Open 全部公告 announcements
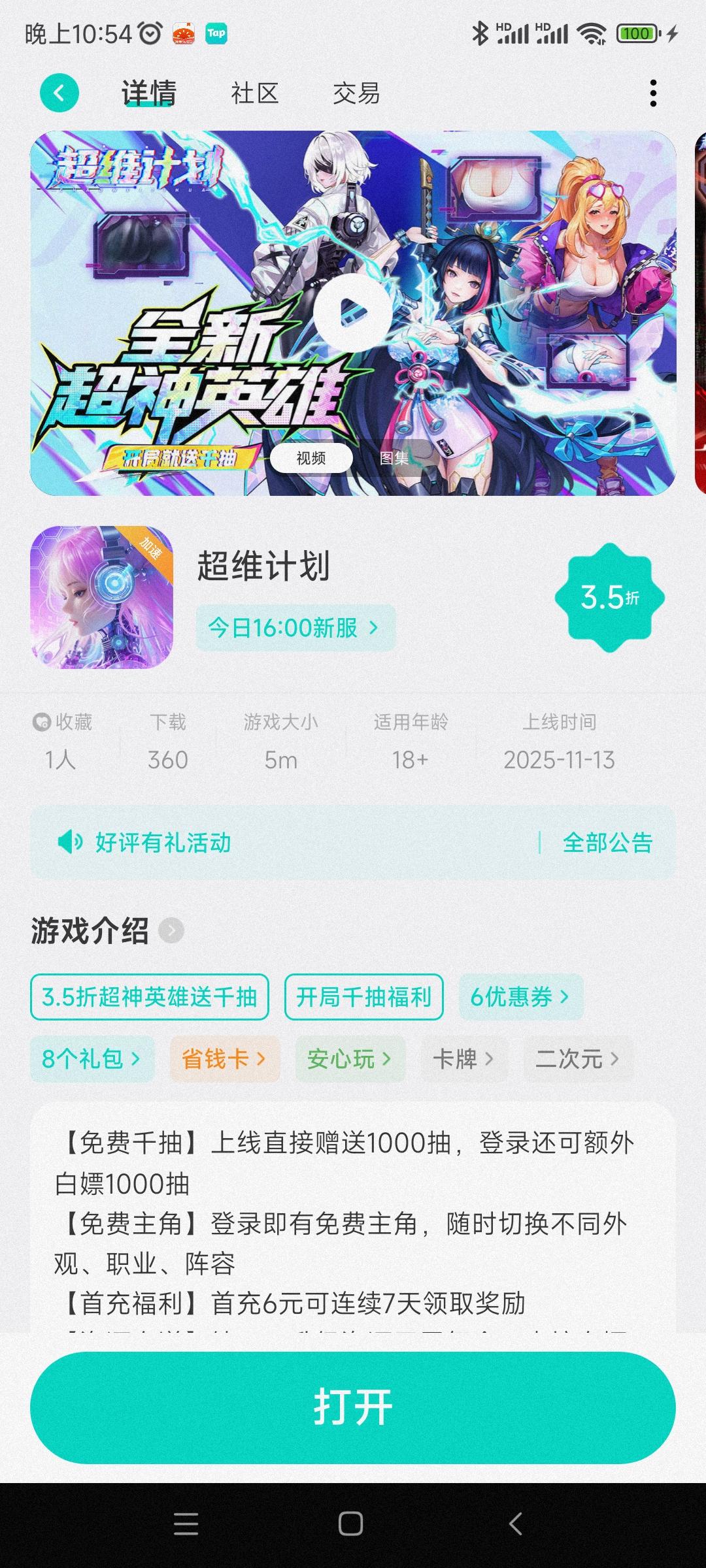 [607, 843]
